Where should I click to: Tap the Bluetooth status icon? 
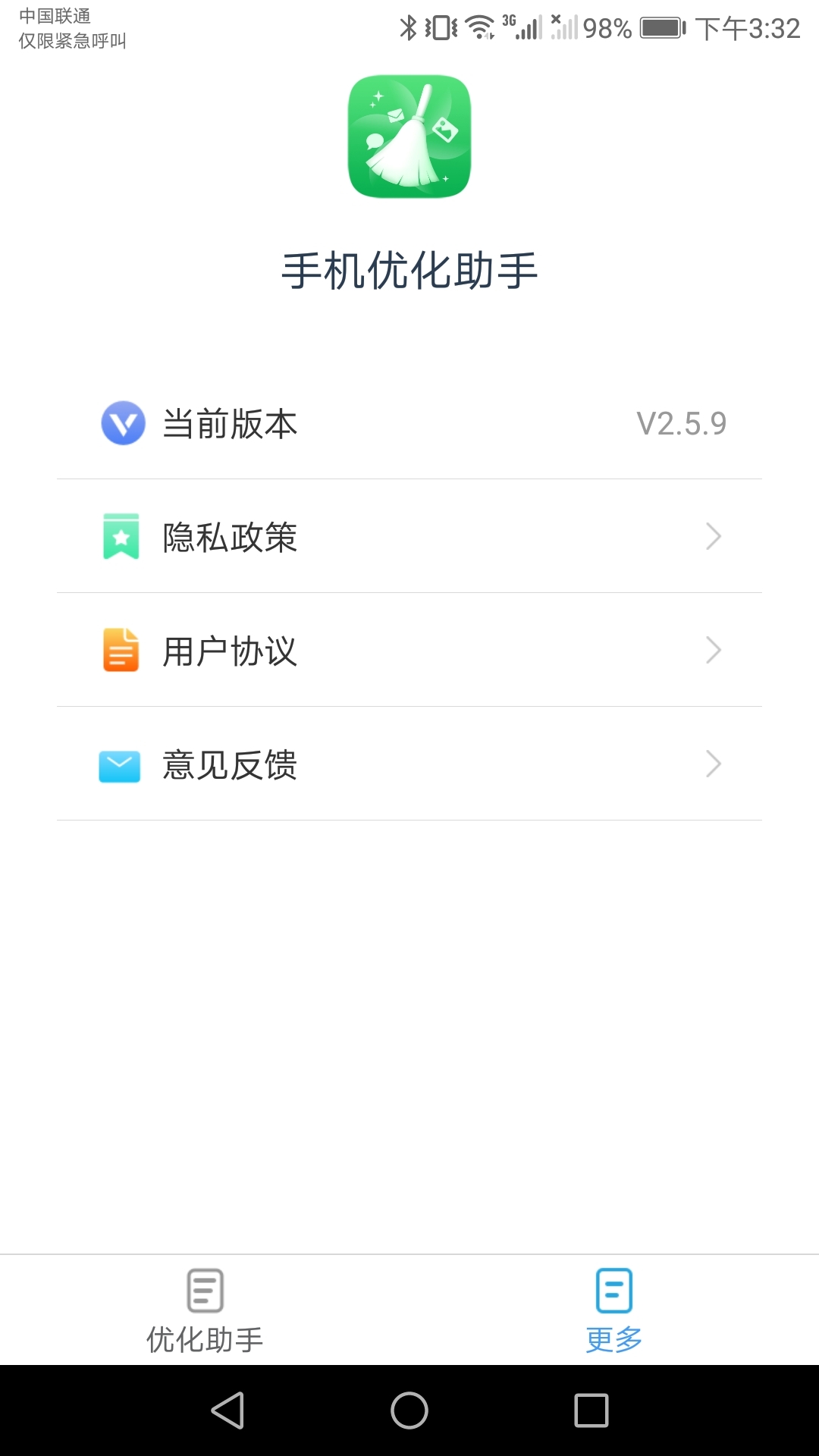click(409, 27)
